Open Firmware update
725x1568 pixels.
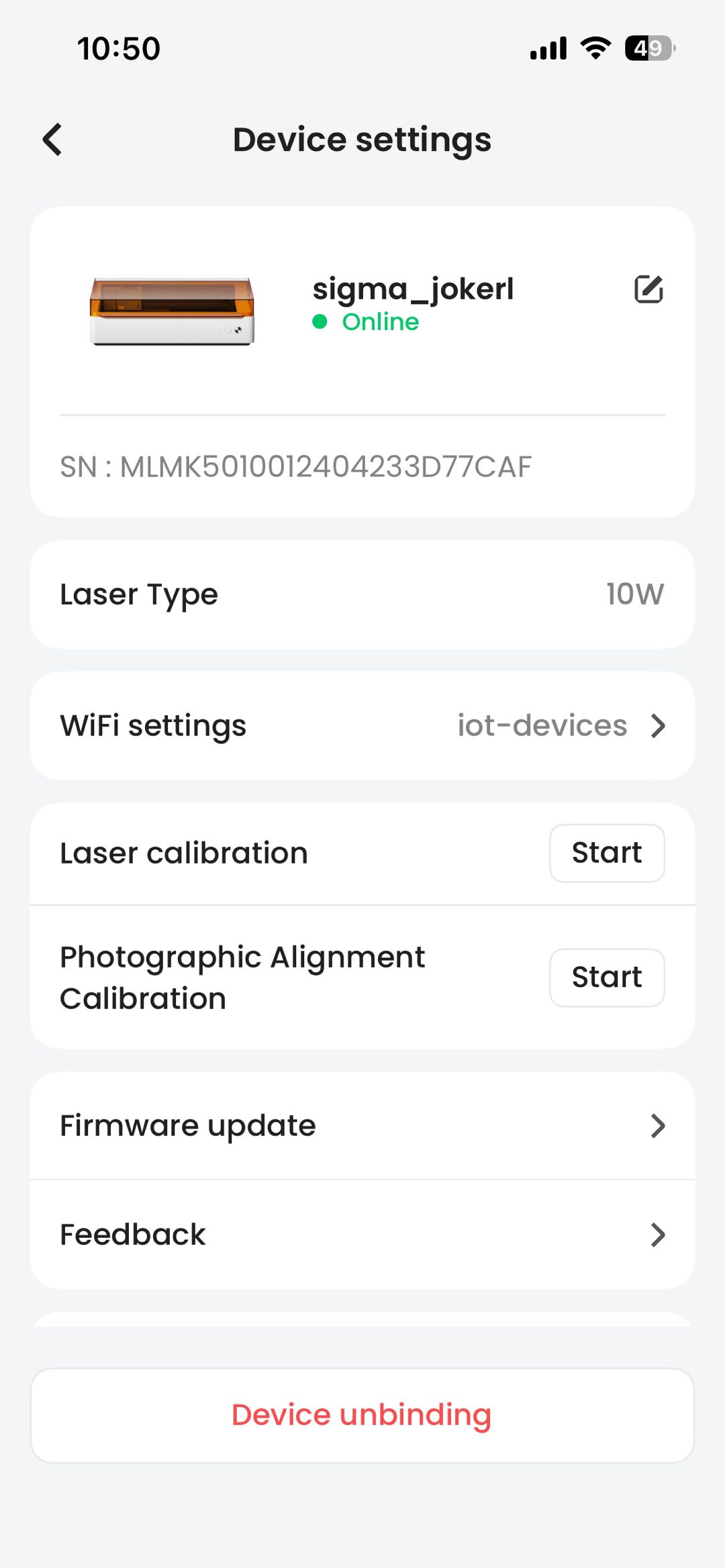pos(362,1125)
